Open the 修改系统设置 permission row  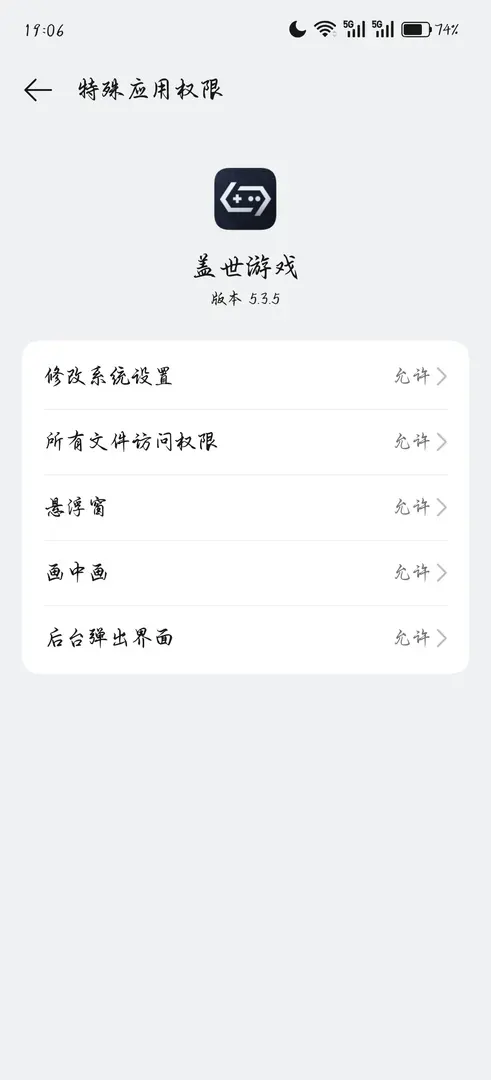[245, 376]
